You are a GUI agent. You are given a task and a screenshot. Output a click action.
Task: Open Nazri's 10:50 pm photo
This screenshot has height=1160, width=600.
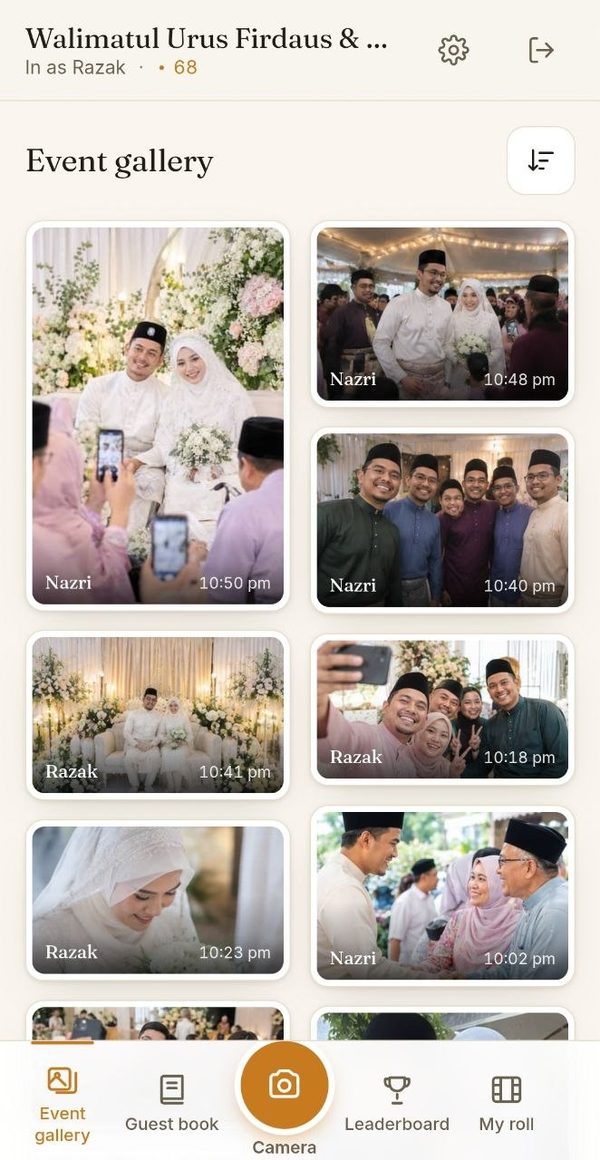(x=158, y=416)
